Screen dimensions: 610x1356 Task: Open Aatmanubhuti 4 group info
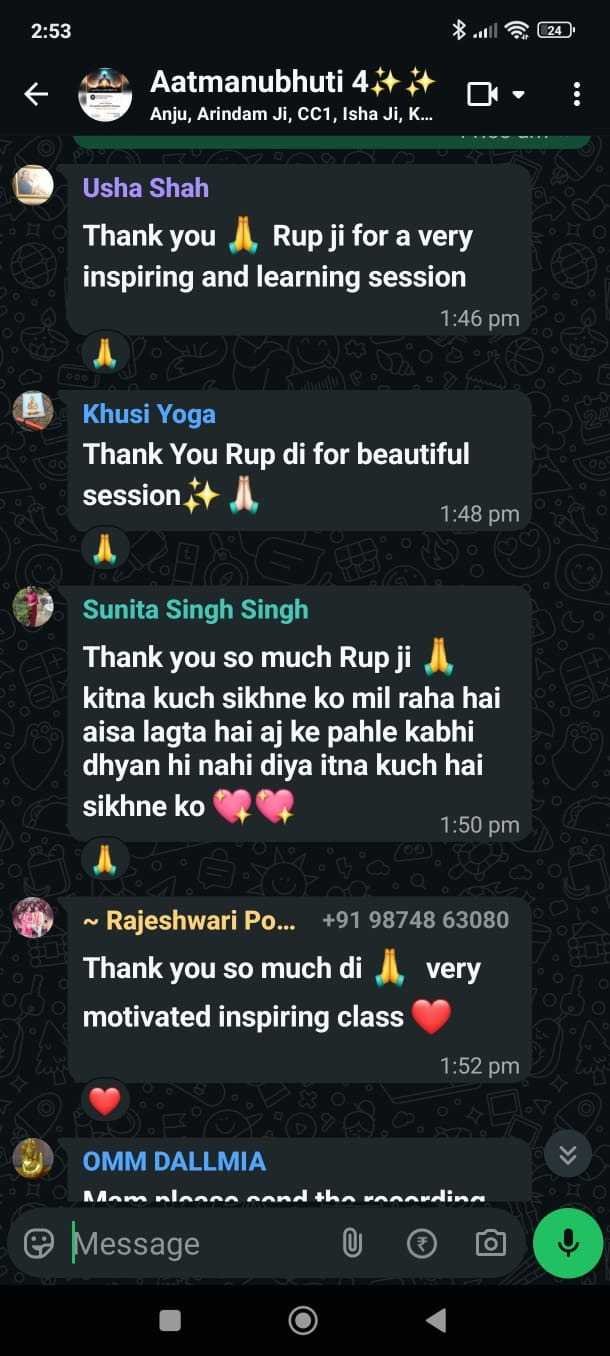tap(292, 94)
